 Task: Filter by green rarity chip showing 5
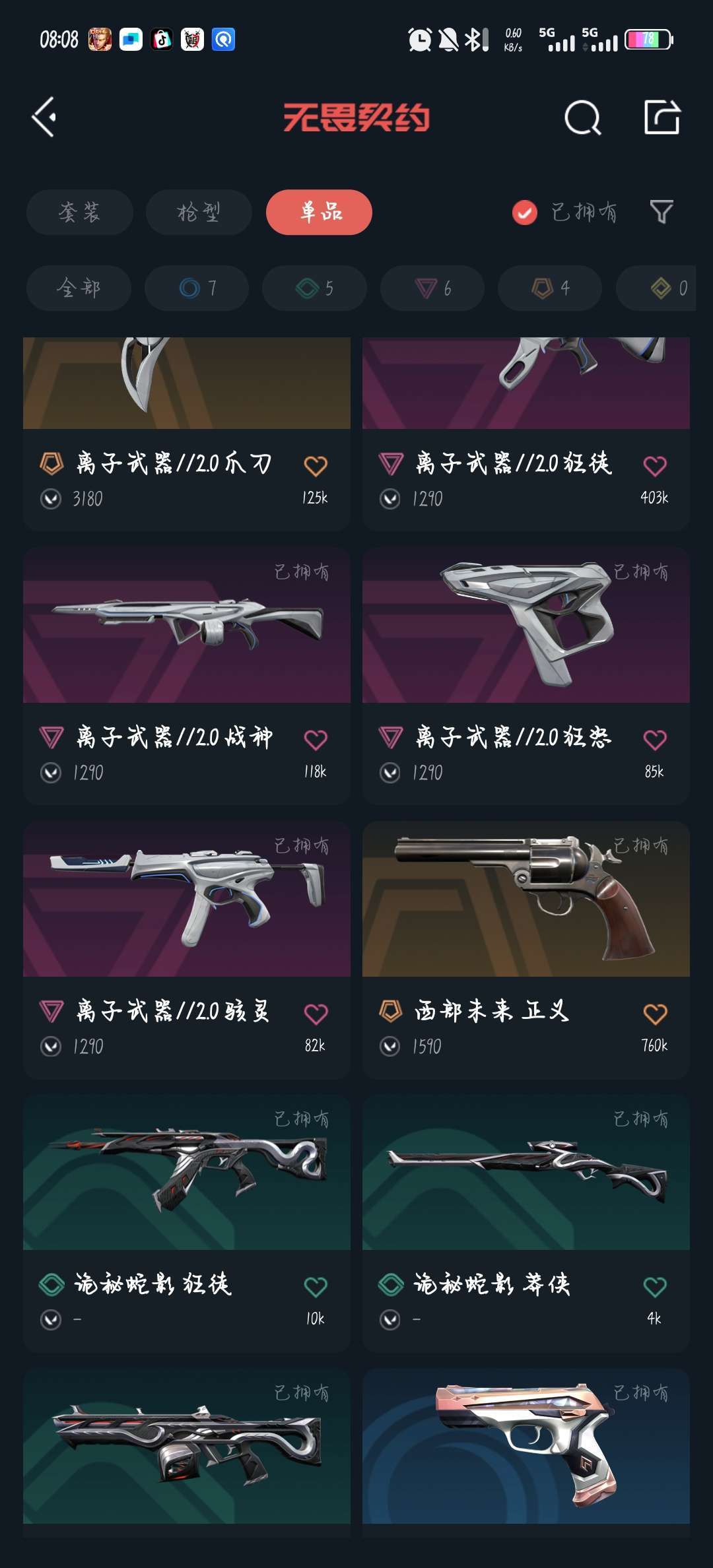tap(314, 288)
